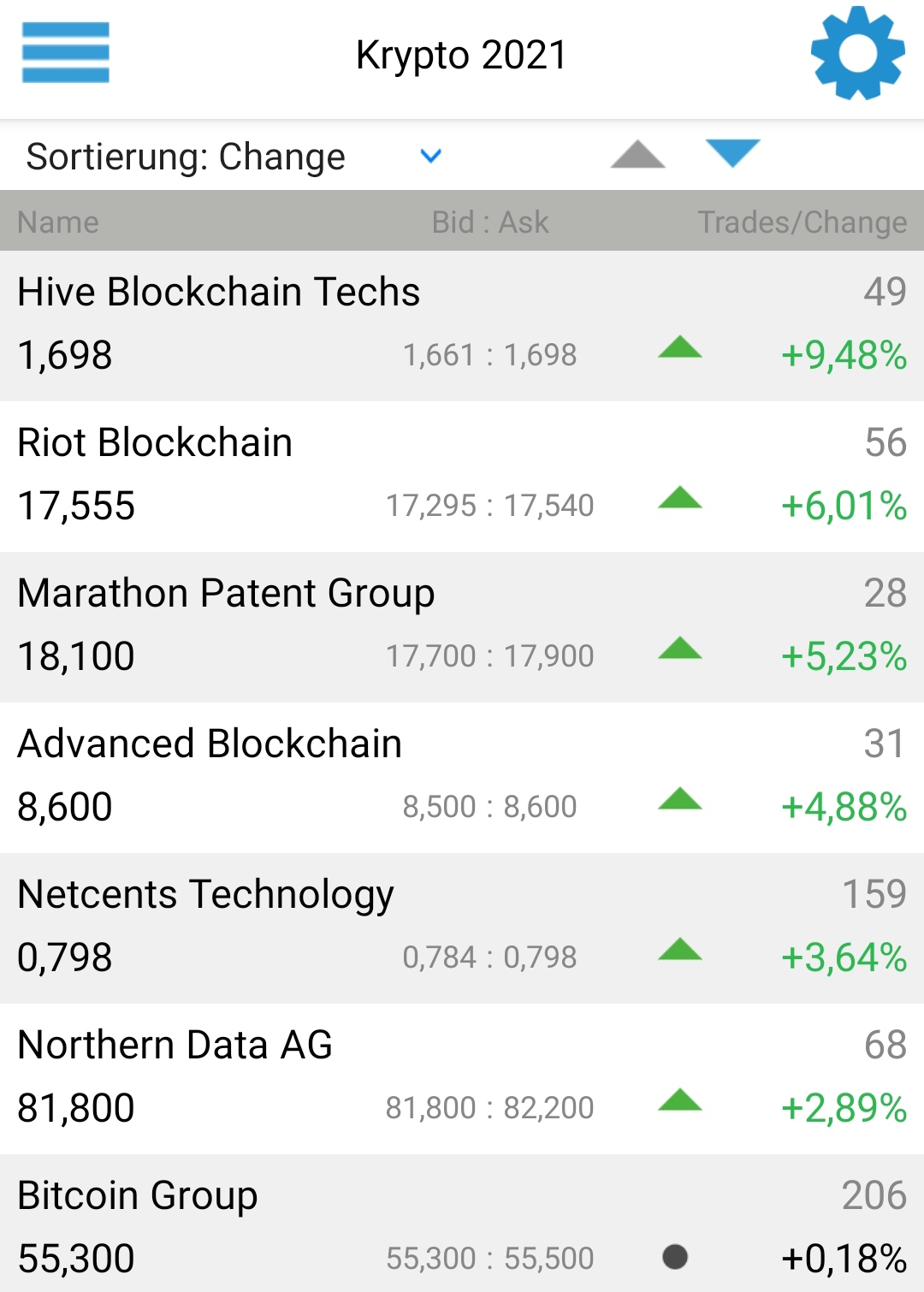924x1292 pixels.
Task: Open the hamburger navigation menu
Action: click(x=66, y=53)
